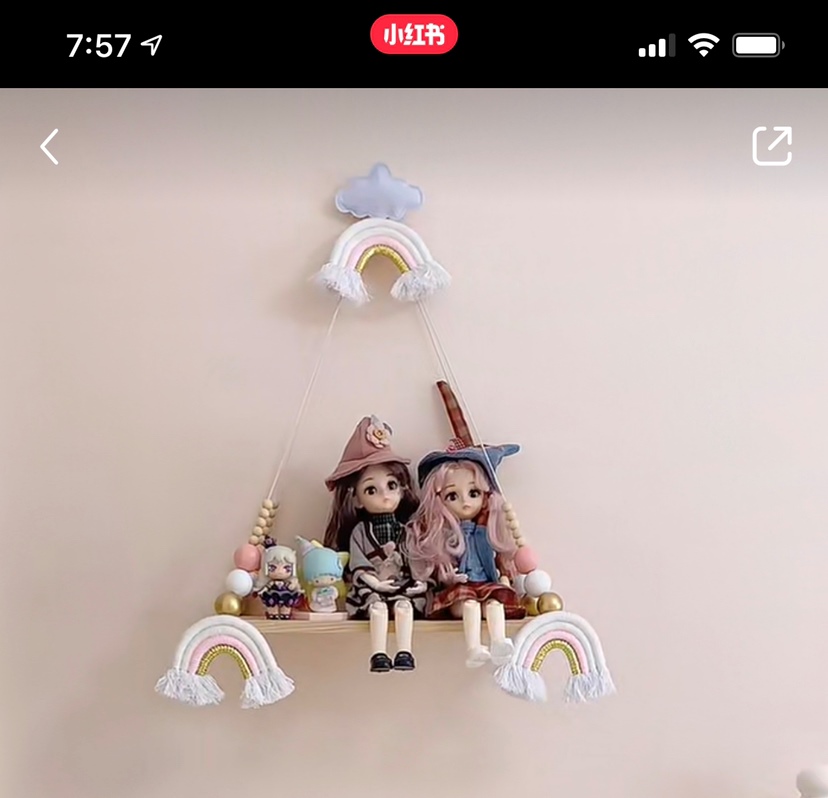Go back using the top-left arrow

coord(49,147)
